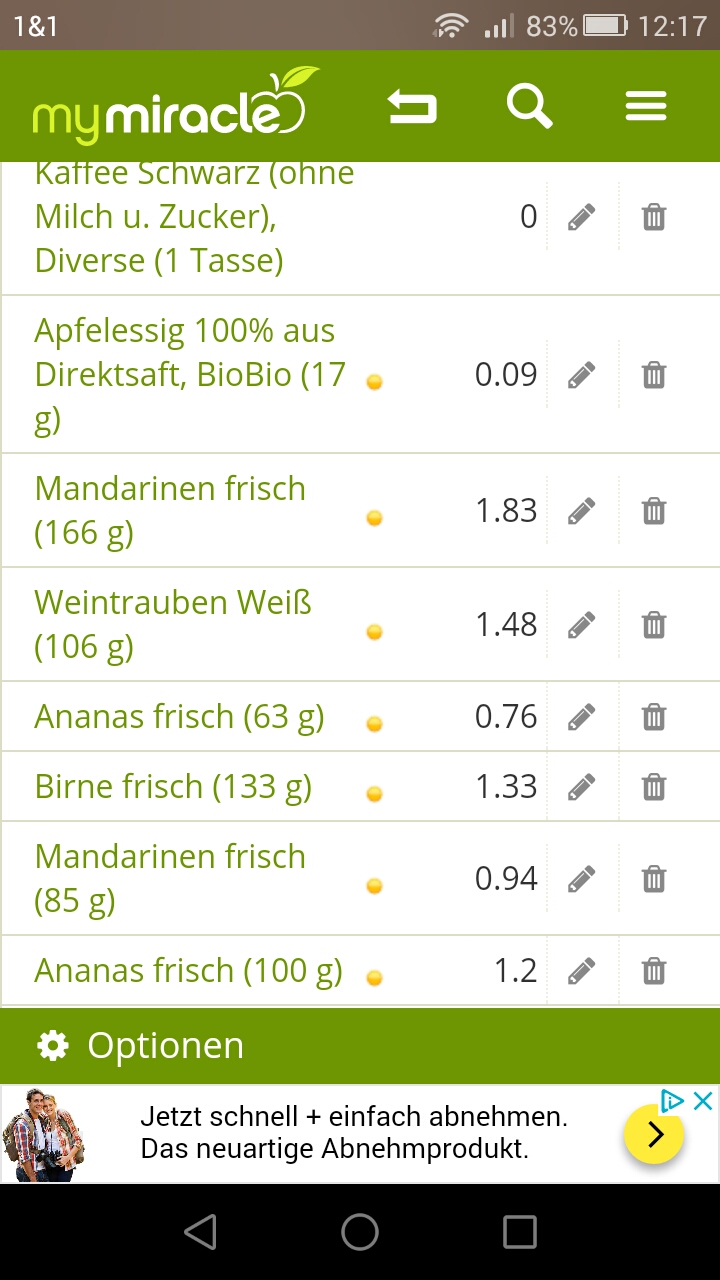Edit Mandarinen frisch (85 g) entry

click(581, 879)
